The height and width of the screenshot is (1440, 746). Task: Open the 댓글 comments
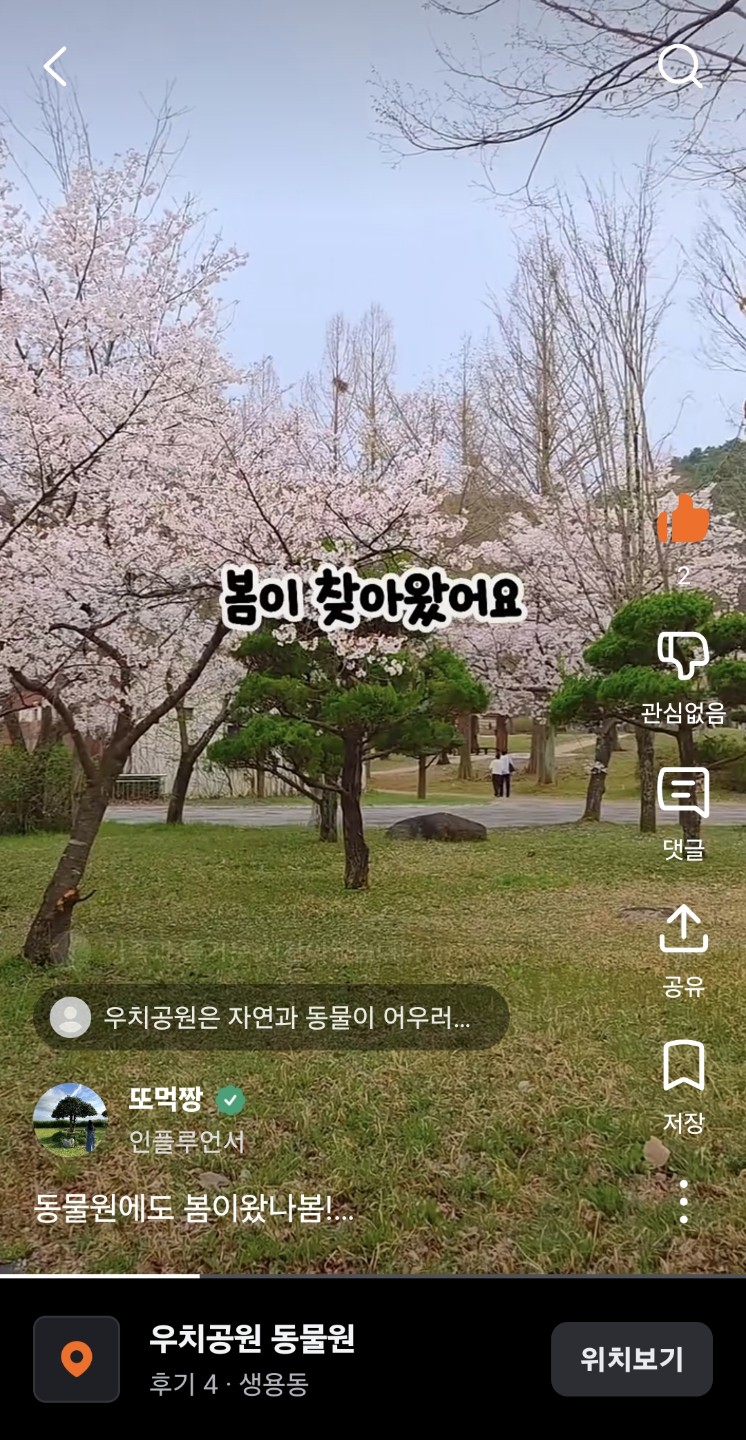(683, 793)
